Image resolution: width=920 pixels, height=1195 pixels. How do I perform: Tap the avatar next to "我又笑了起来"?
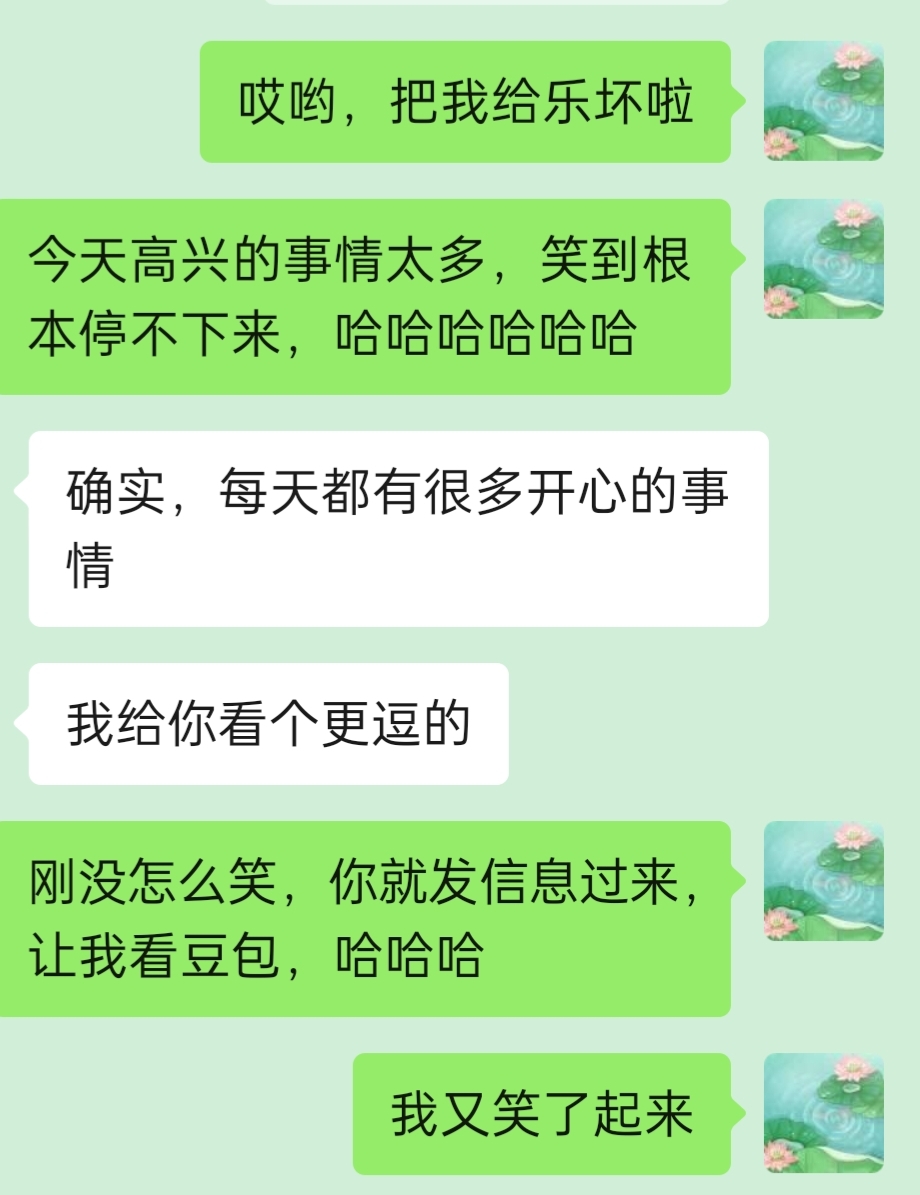tap(823, 1112)
